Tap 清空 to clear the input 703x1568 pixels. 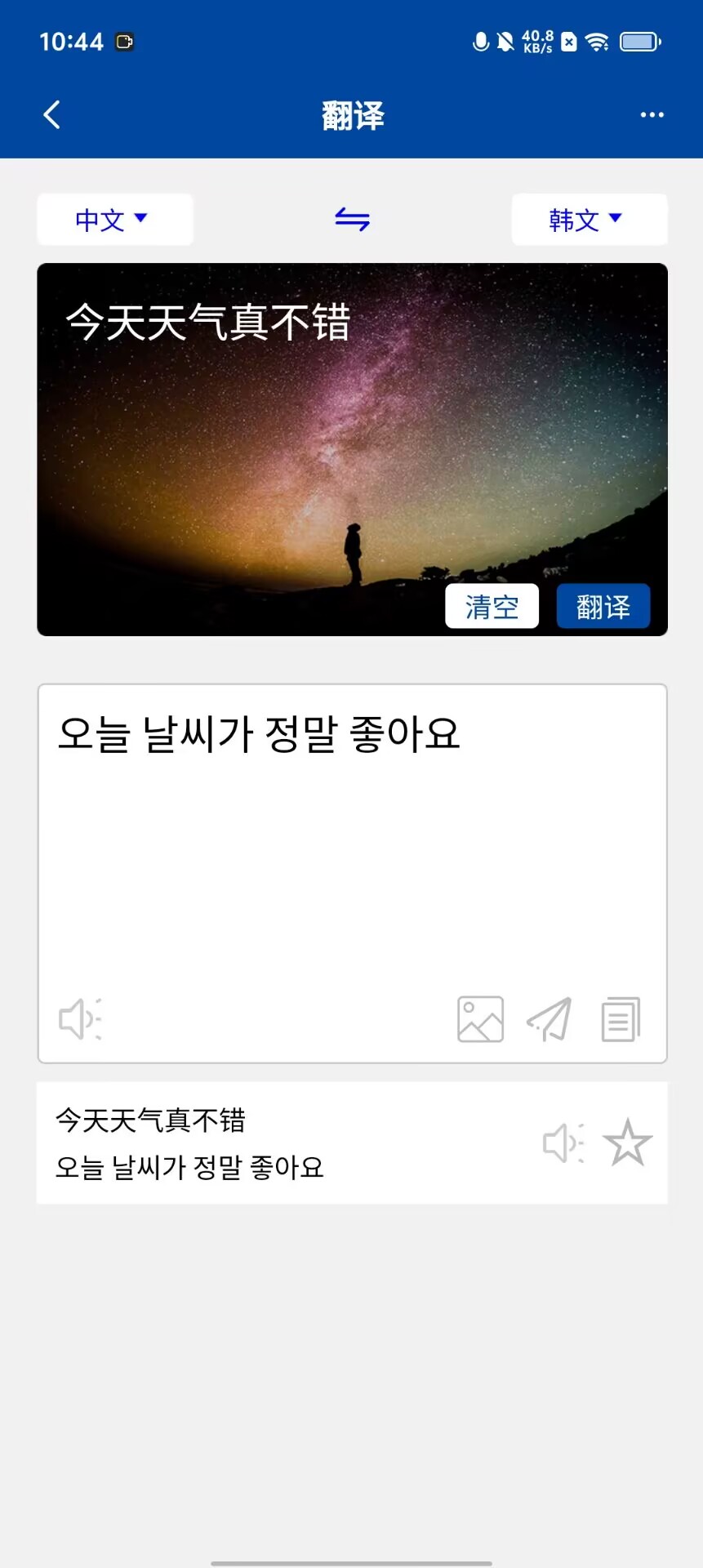click(492, 606)
